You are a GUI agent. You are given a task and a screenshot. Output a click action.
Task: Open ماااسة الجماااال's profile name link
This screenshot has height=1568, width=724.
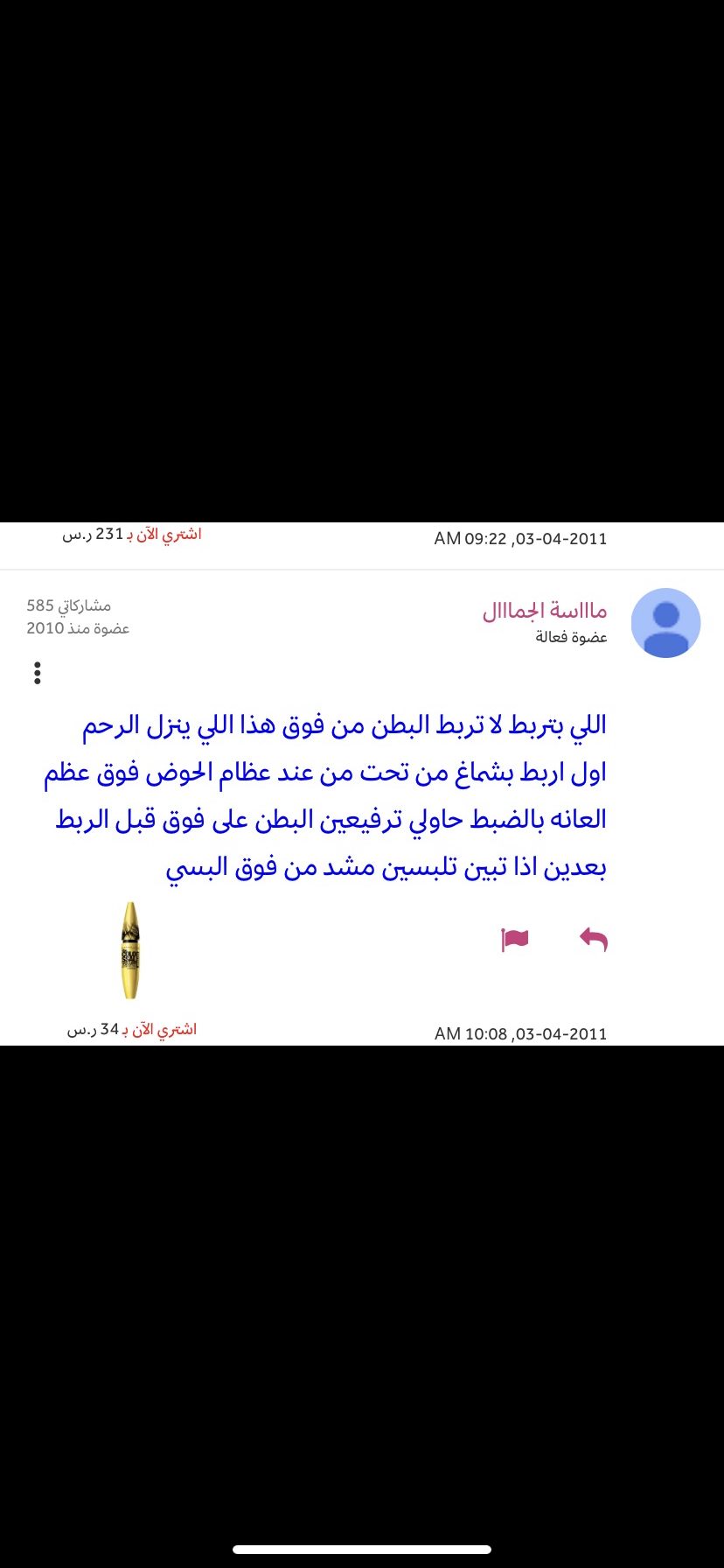point(545,611)
